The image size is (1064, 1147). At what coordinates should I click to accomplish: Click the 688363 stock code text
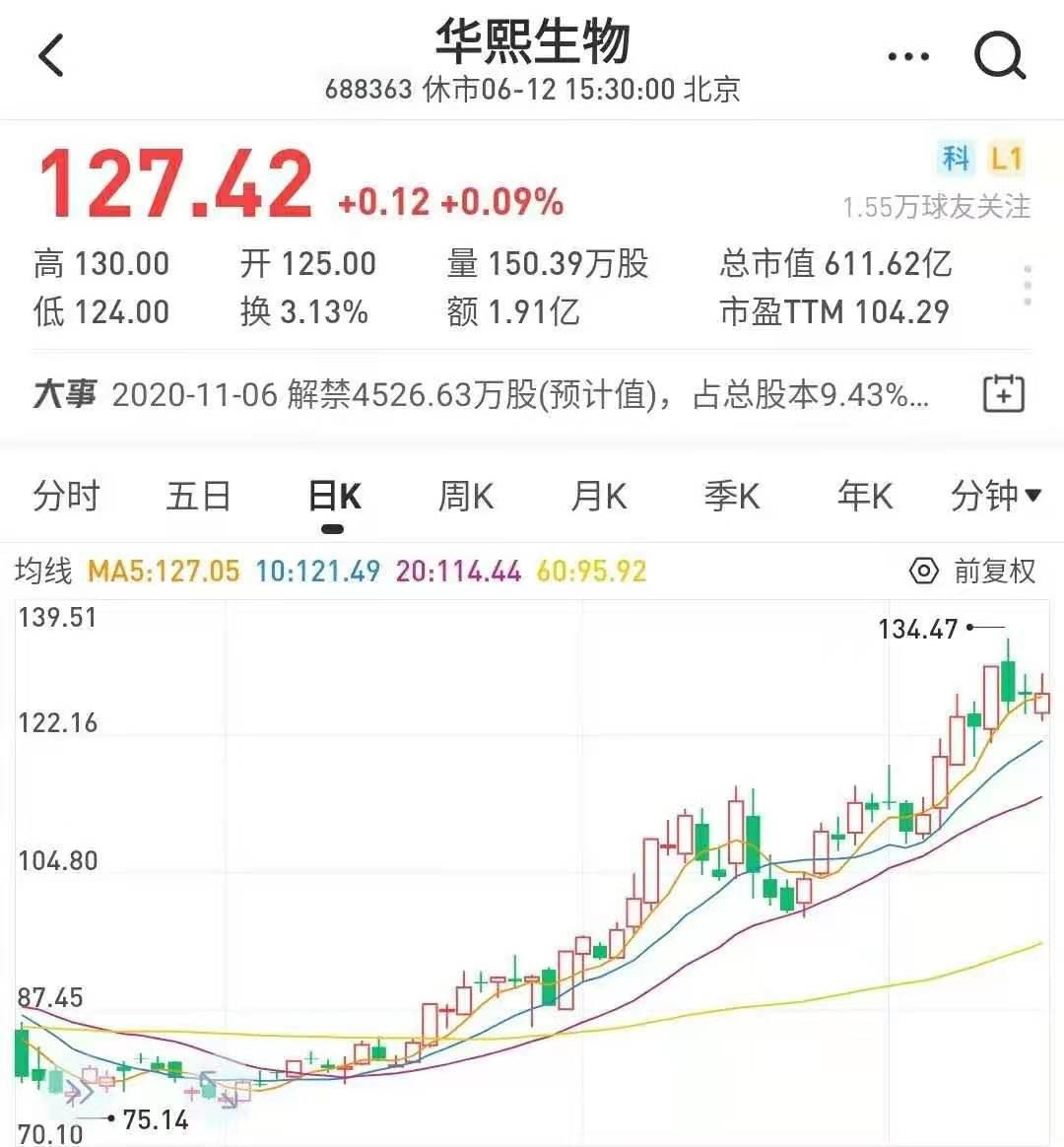tap(366, 89)
